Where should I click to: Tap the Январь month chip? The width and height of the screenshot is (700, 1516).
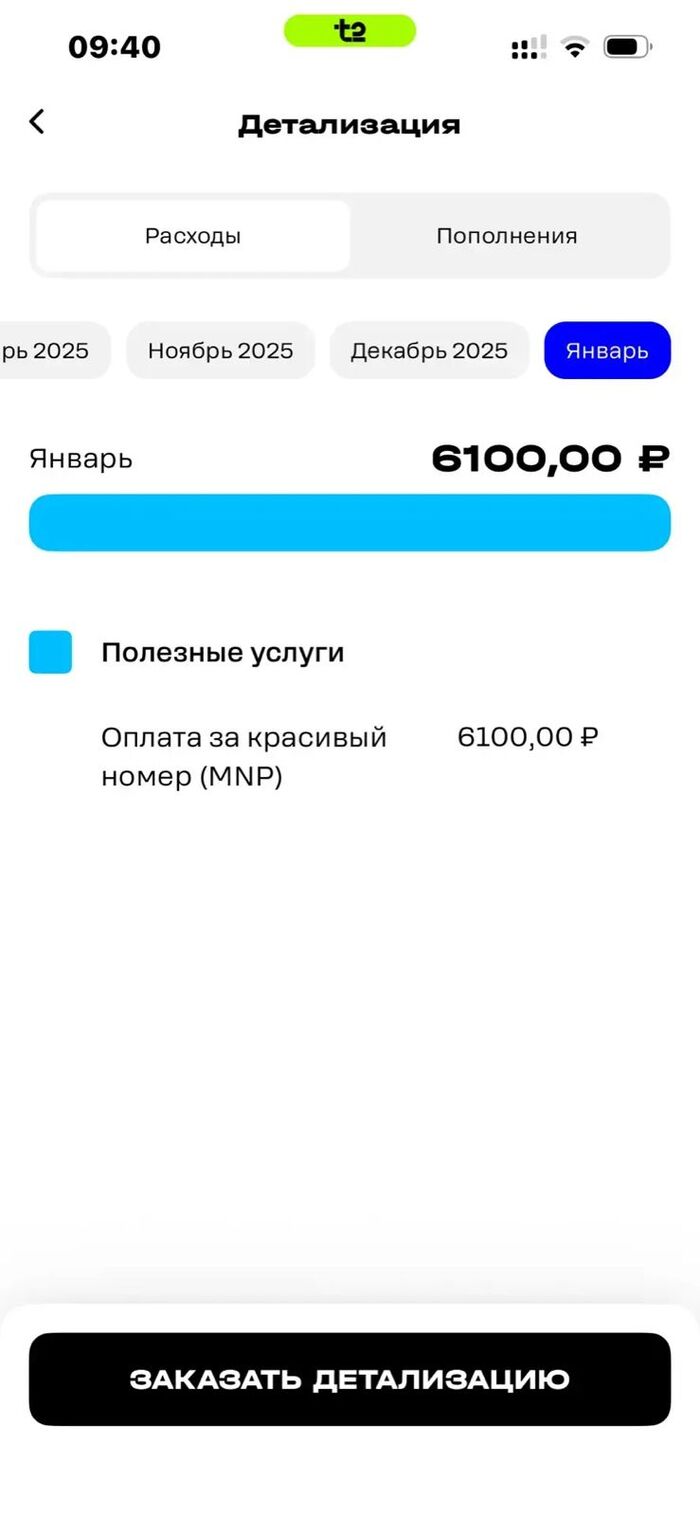607,351
